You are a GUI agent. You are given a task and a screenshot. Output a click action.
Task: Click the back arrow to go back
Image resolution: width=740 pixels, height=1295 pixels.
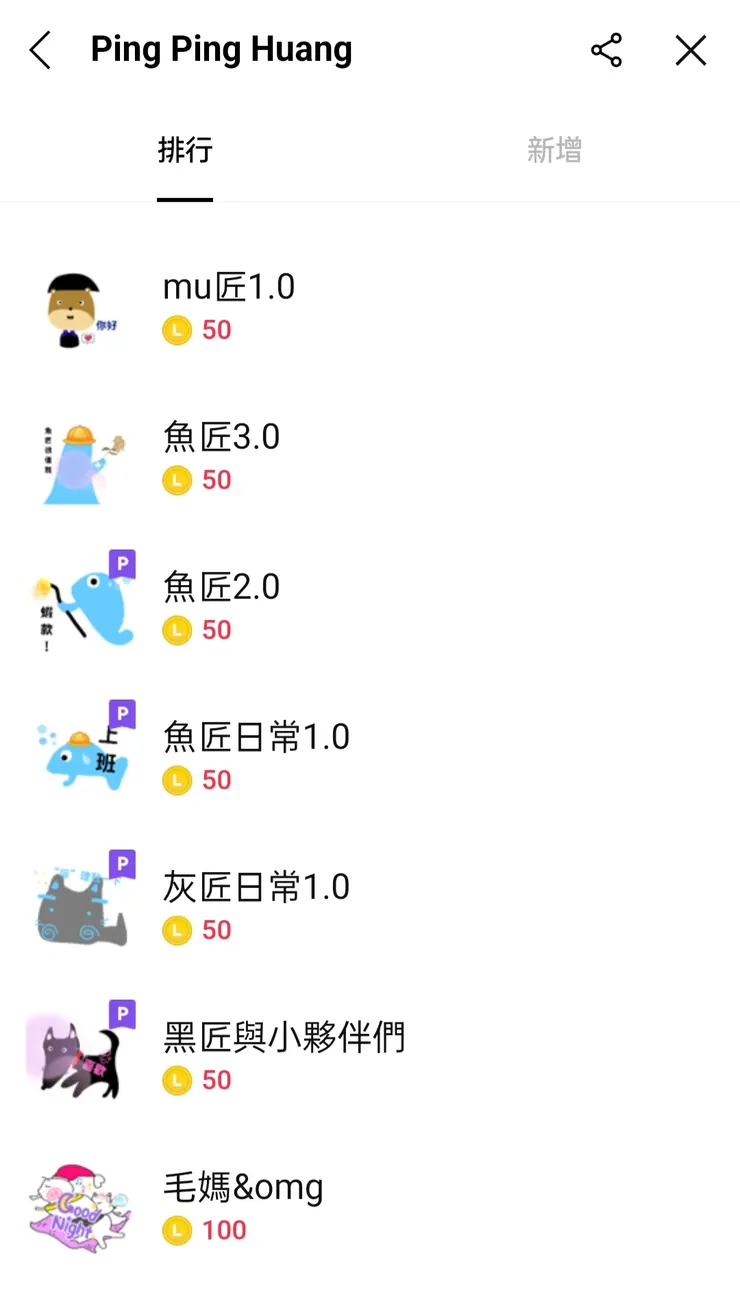click(40, 49)
